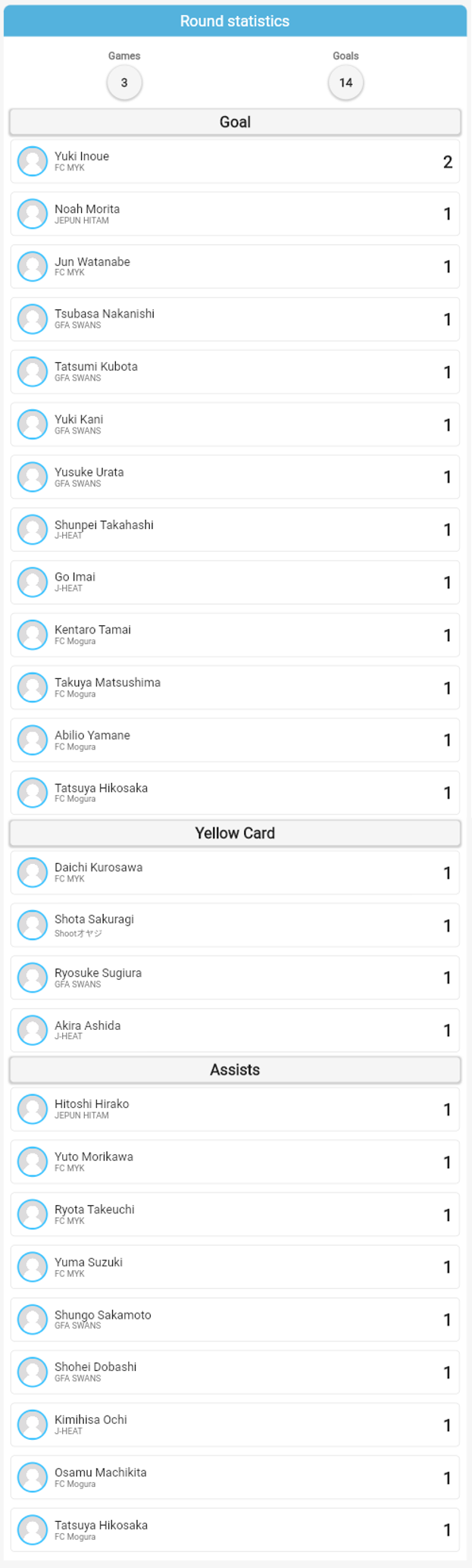Open Yuki Inoue's player row

[235, 161]
